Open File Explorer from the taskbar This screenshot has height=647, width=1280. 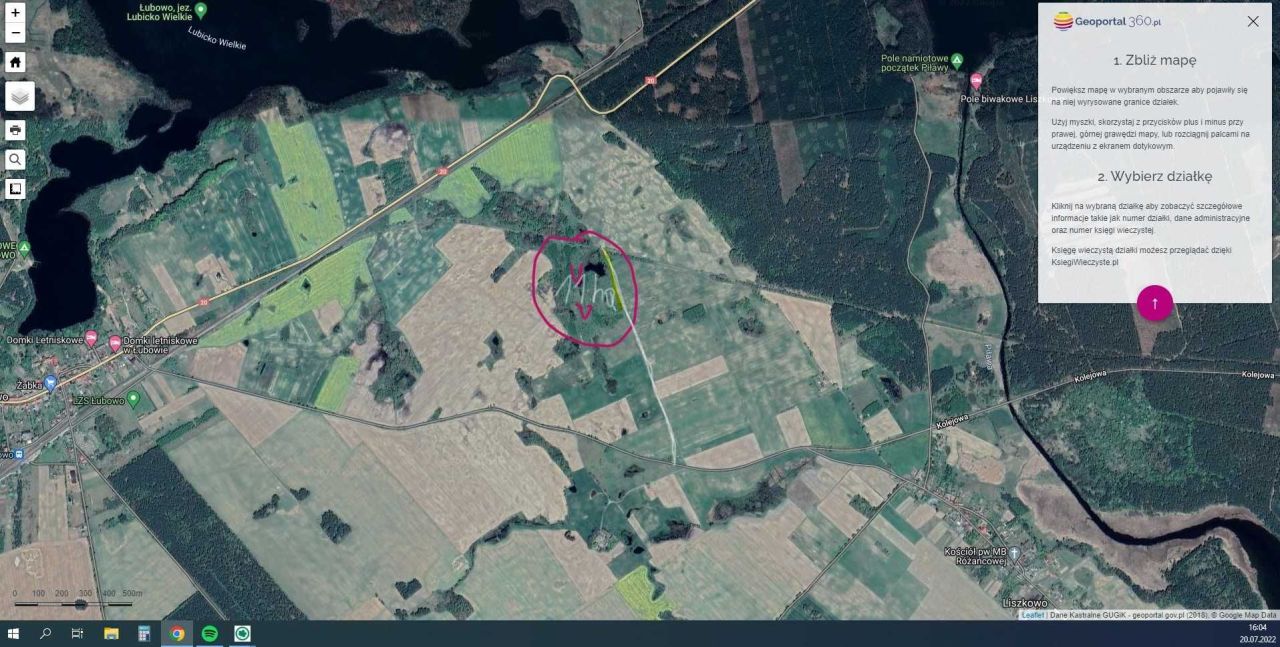coord(111,633)
